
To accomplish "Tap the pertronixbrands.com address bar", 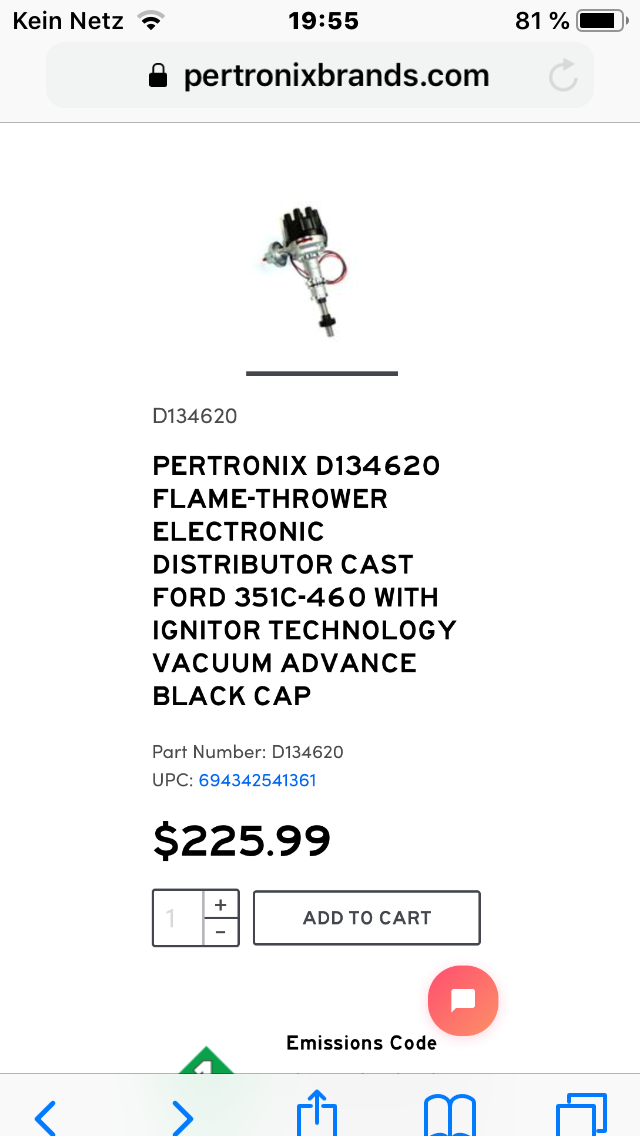I will click(x=320, y=75).
